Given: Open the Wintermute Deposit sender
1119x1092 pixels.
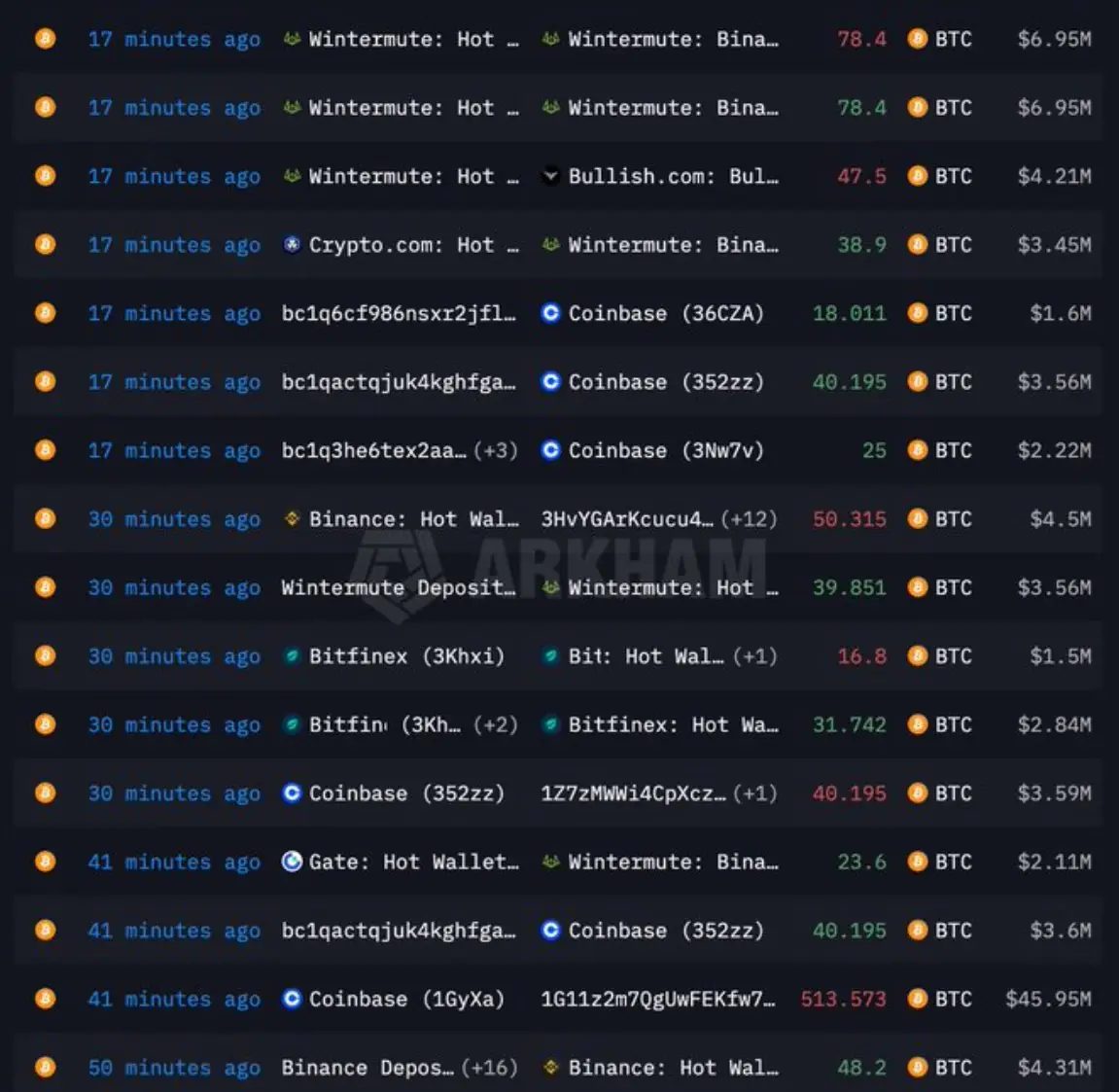Looking at the screenshot, I should 398,587.
